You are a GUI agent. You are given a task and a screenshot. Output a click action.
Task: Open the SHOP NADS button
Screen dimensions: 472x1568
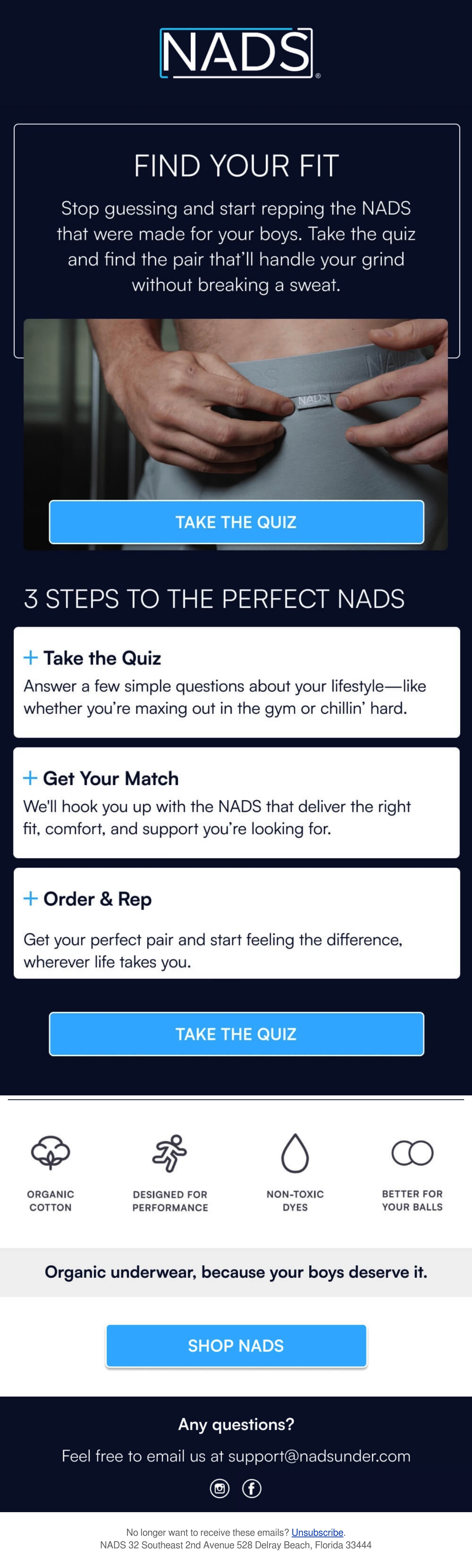click(x=236, y=1345)
